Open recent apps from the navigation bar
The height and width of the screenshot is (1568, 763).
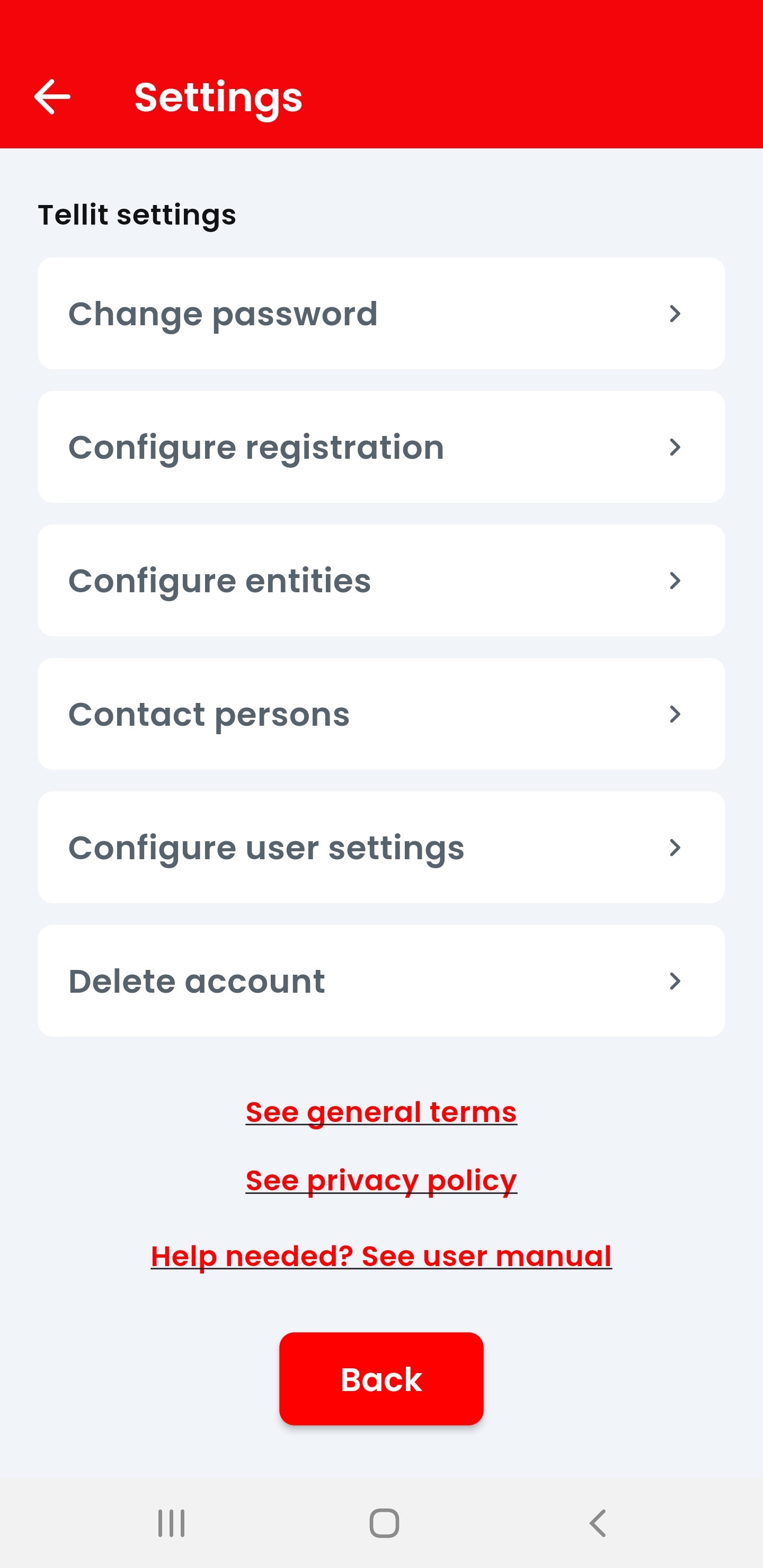click(172, 1522)
